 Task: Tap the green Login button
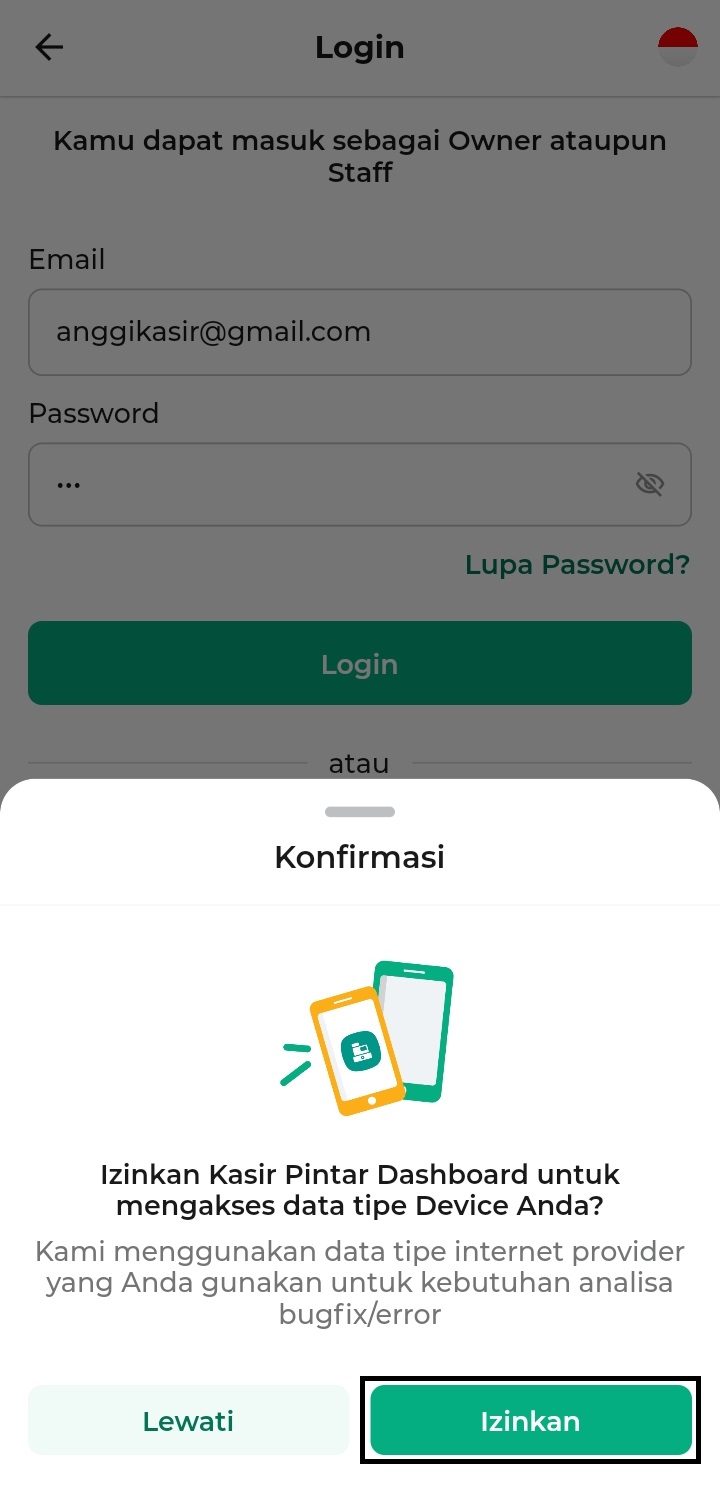[x=360, y=664]
